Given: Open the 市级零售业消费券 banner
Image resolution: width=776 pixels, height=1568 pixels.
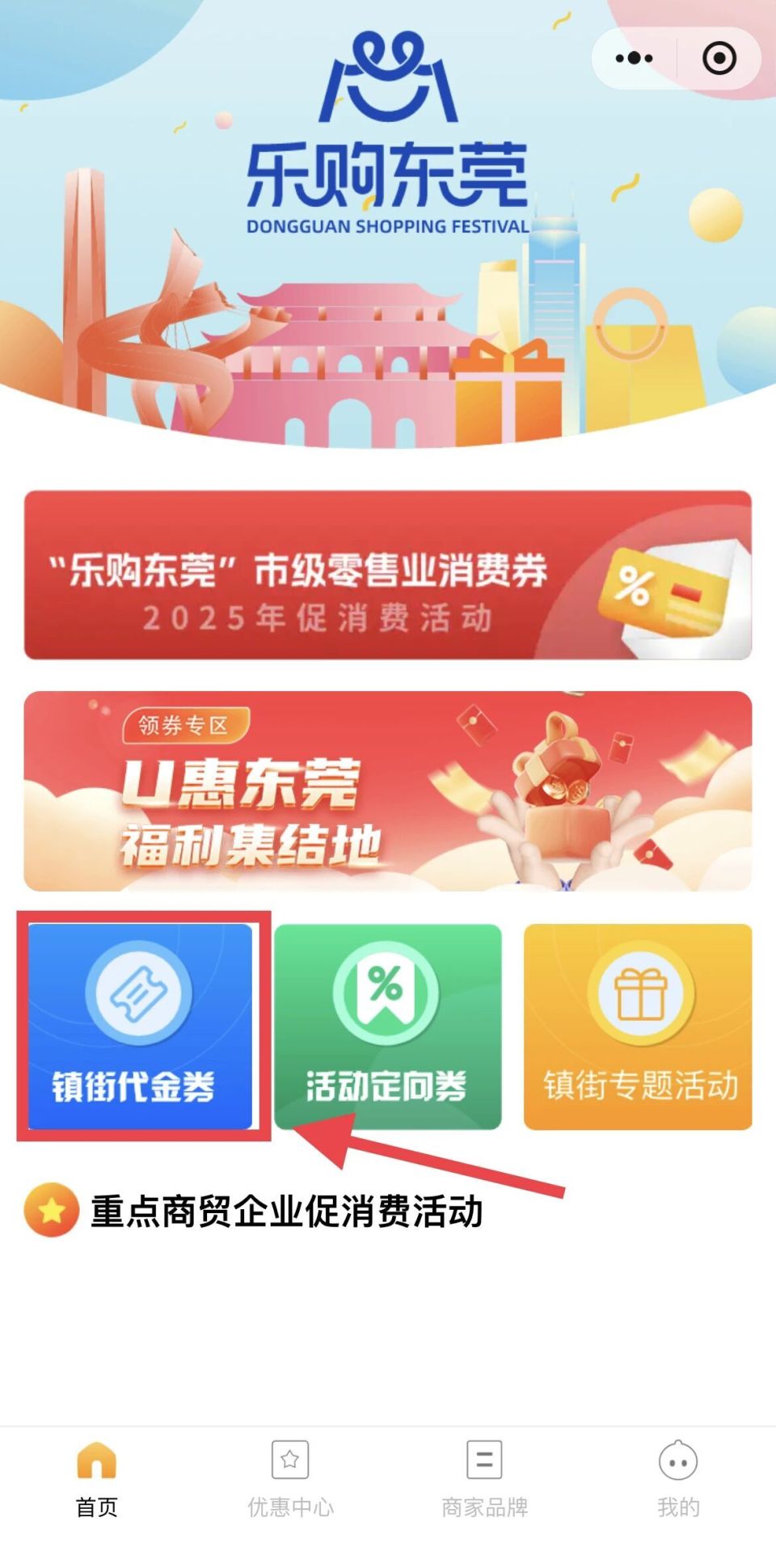Looking at the screenshot, I should point(388,574).
